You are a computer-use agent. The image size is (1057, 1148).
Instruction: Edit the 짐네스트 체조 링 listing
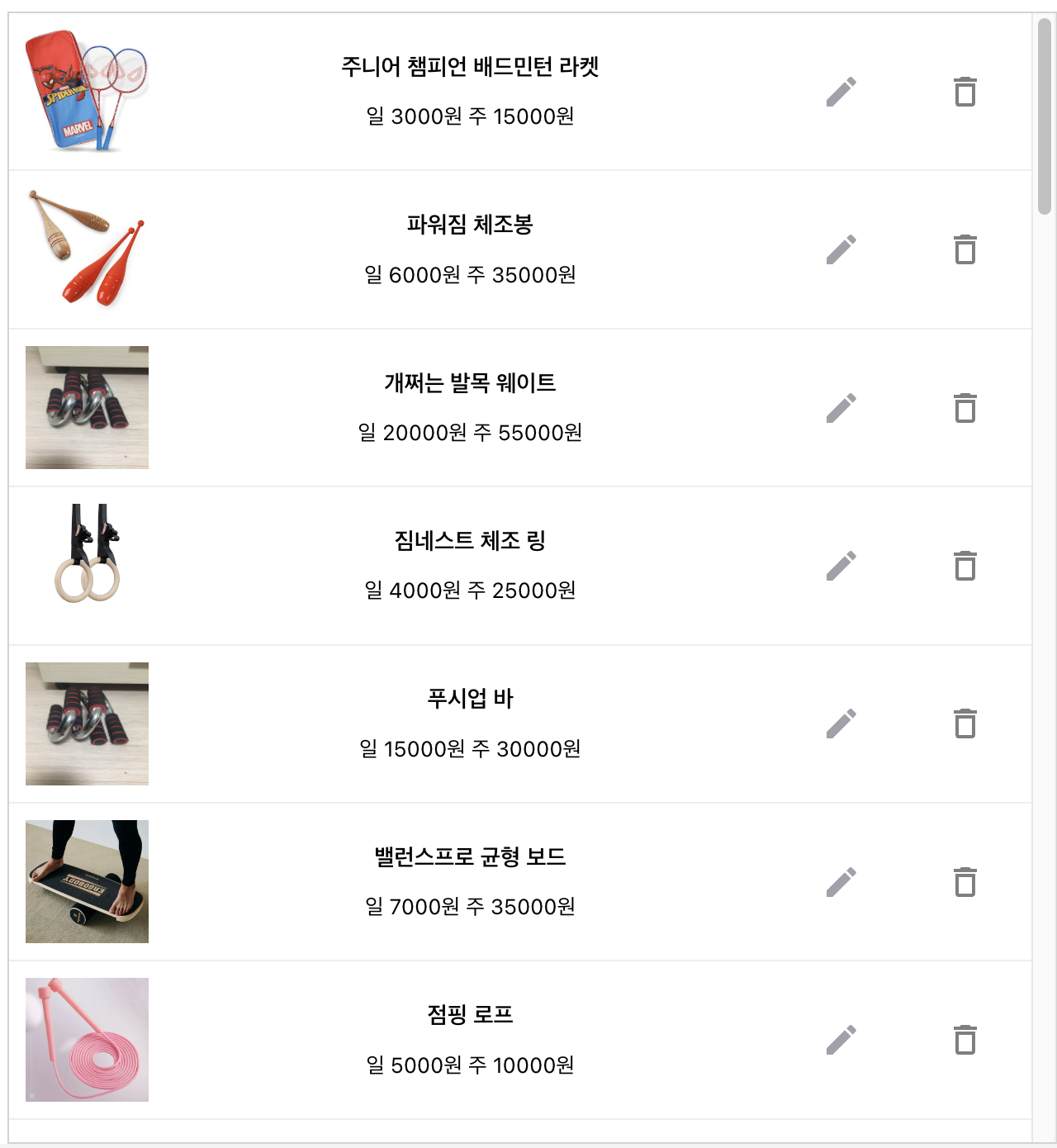(841, 566)
